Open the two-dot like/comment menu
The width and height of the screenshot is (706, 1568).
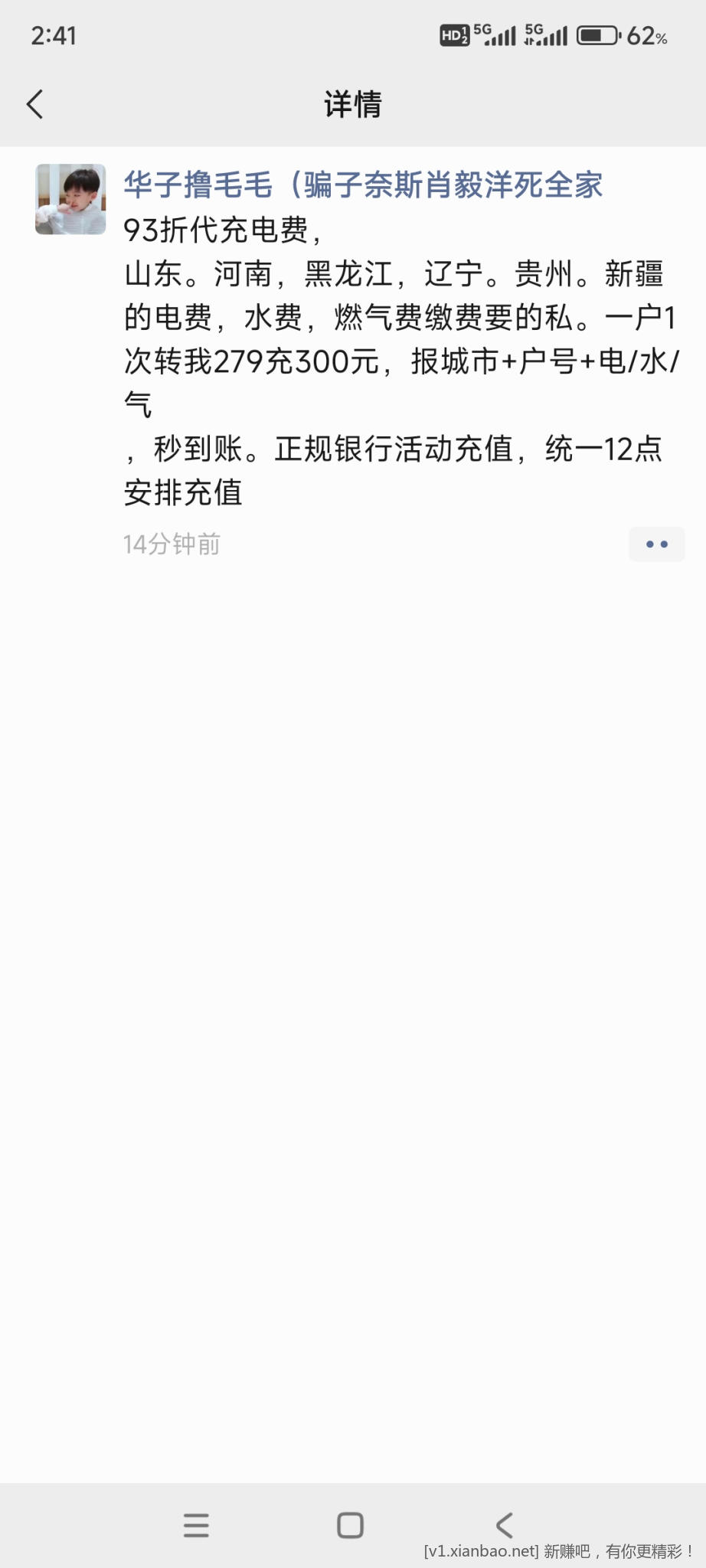point(656,544)
